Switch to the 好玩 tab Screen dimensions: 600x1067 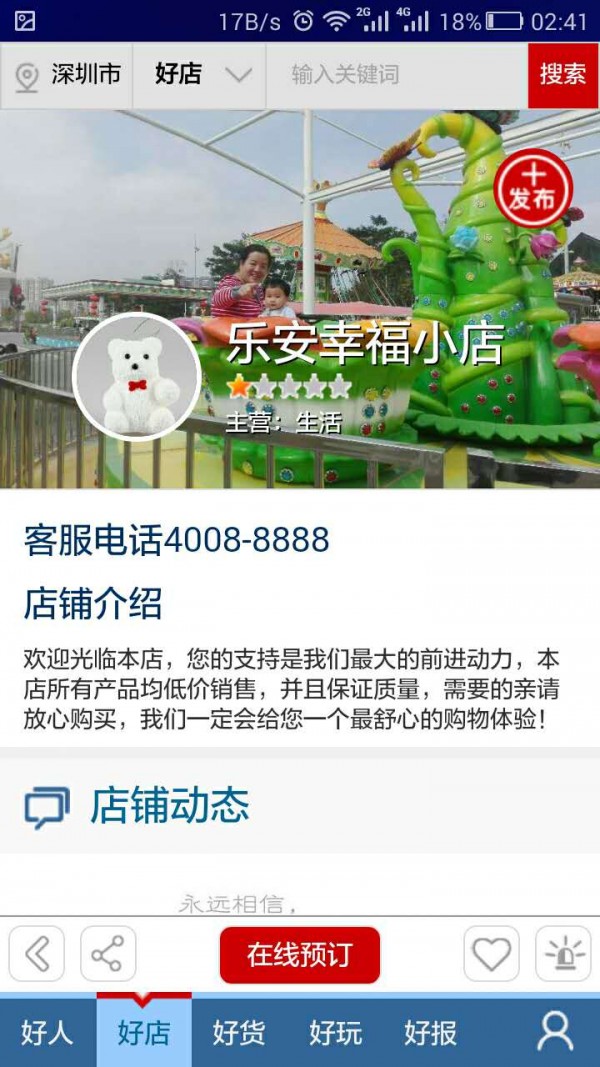click(335, 1032)
